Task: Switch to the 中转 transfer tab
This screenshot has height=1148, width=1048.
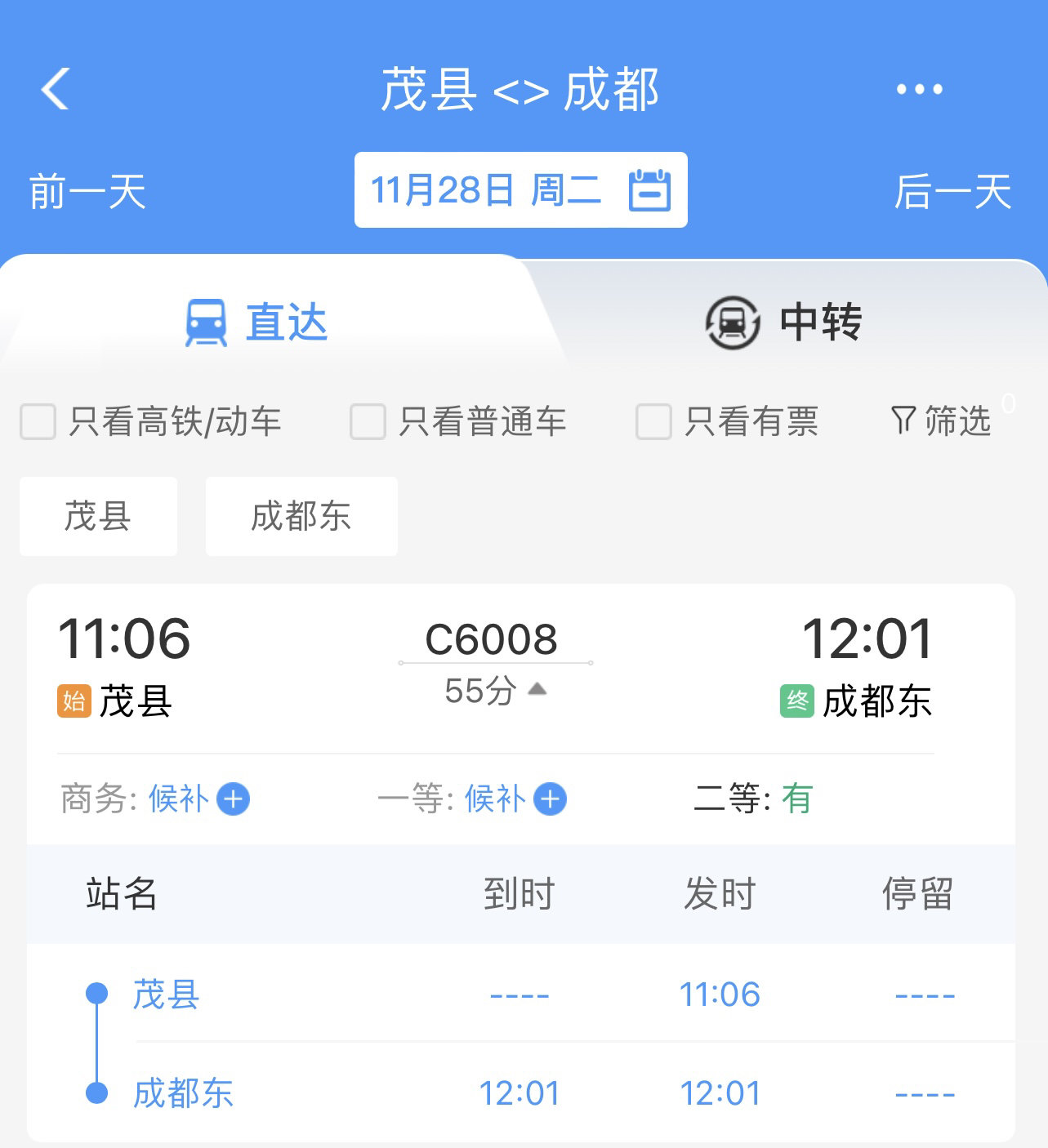Action: [x=783, y=322]
